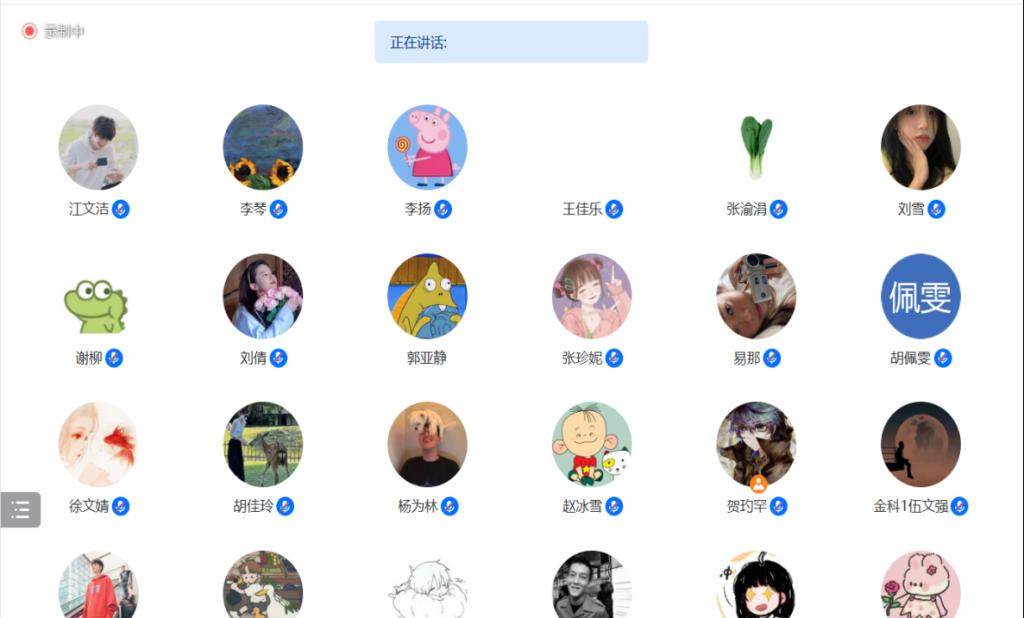Select 胡佳玲's deer avatar
Viewport: 1024px width, 618px height.
click(263, 445)
